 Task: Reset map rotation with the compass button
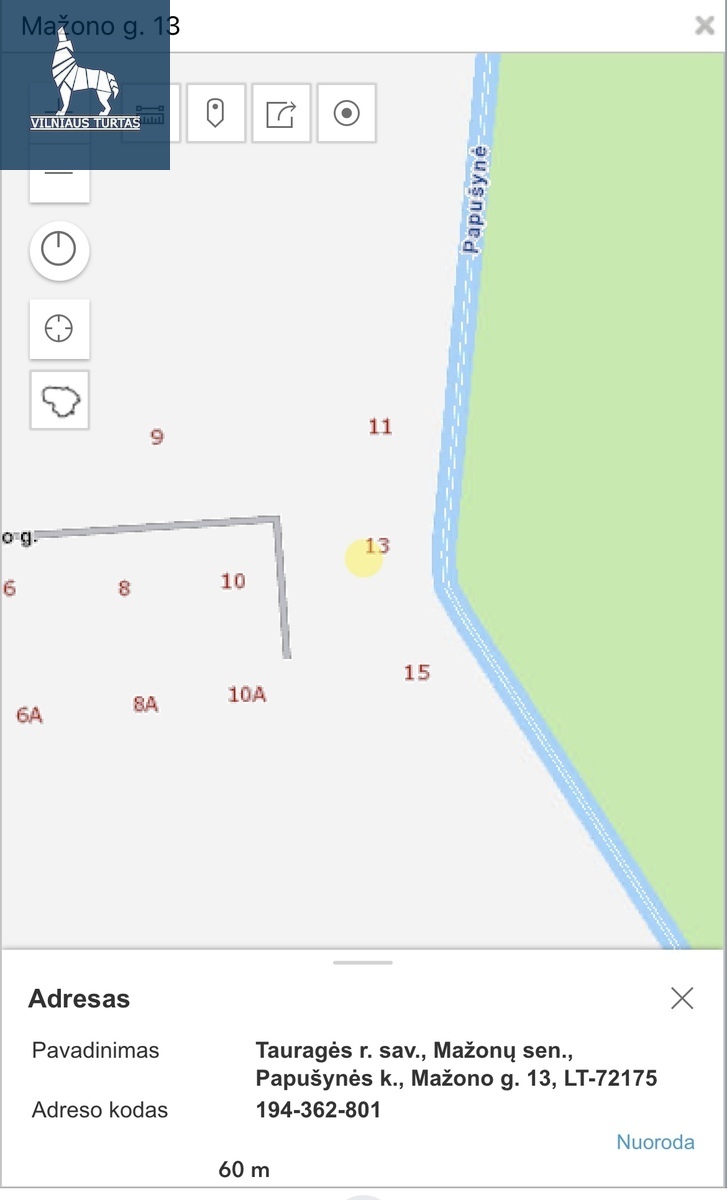click(x=60, y=249)
